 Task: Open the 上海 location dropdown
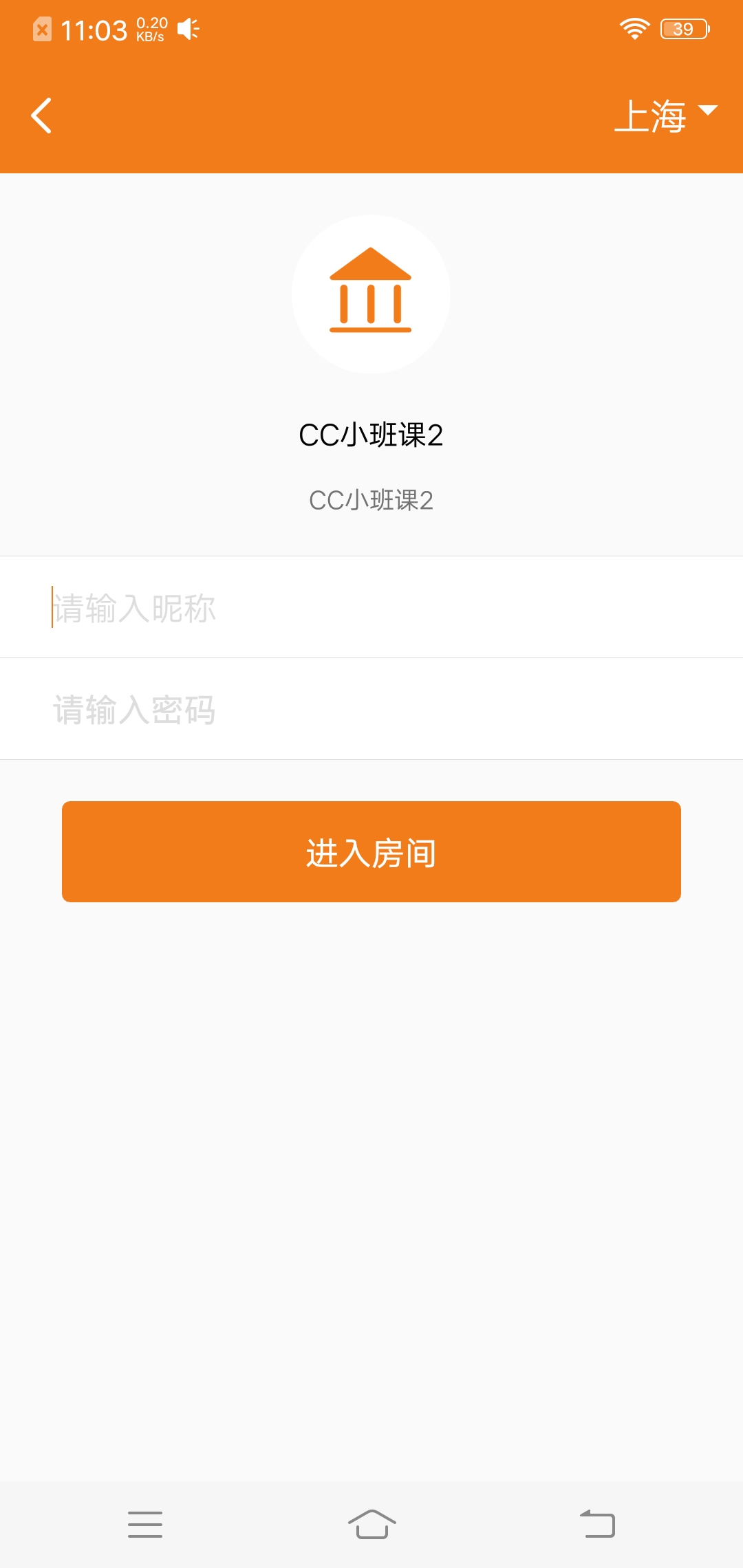pyautogui.click(x=665, y=116)
